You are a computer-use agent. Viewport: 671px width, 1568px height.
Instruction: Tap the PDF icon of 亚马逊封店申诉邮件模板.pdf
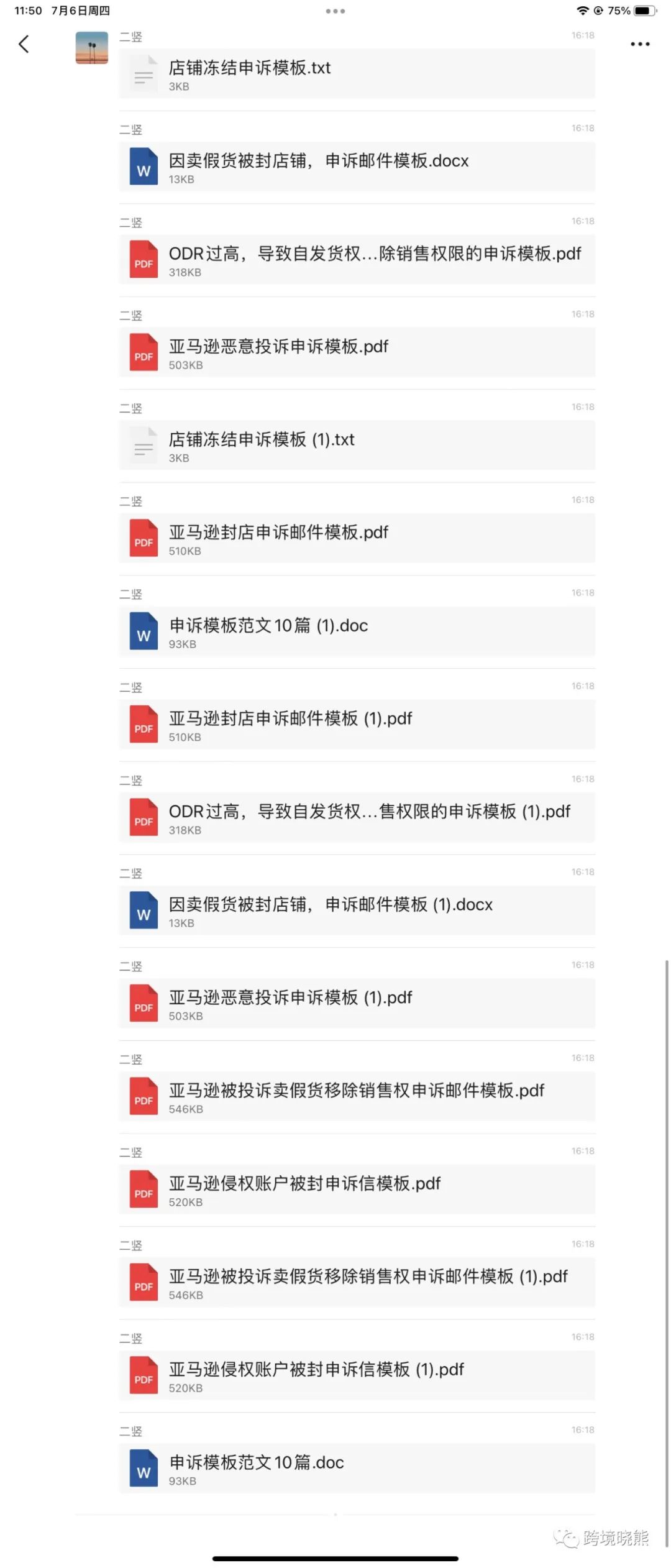[143, 538]
